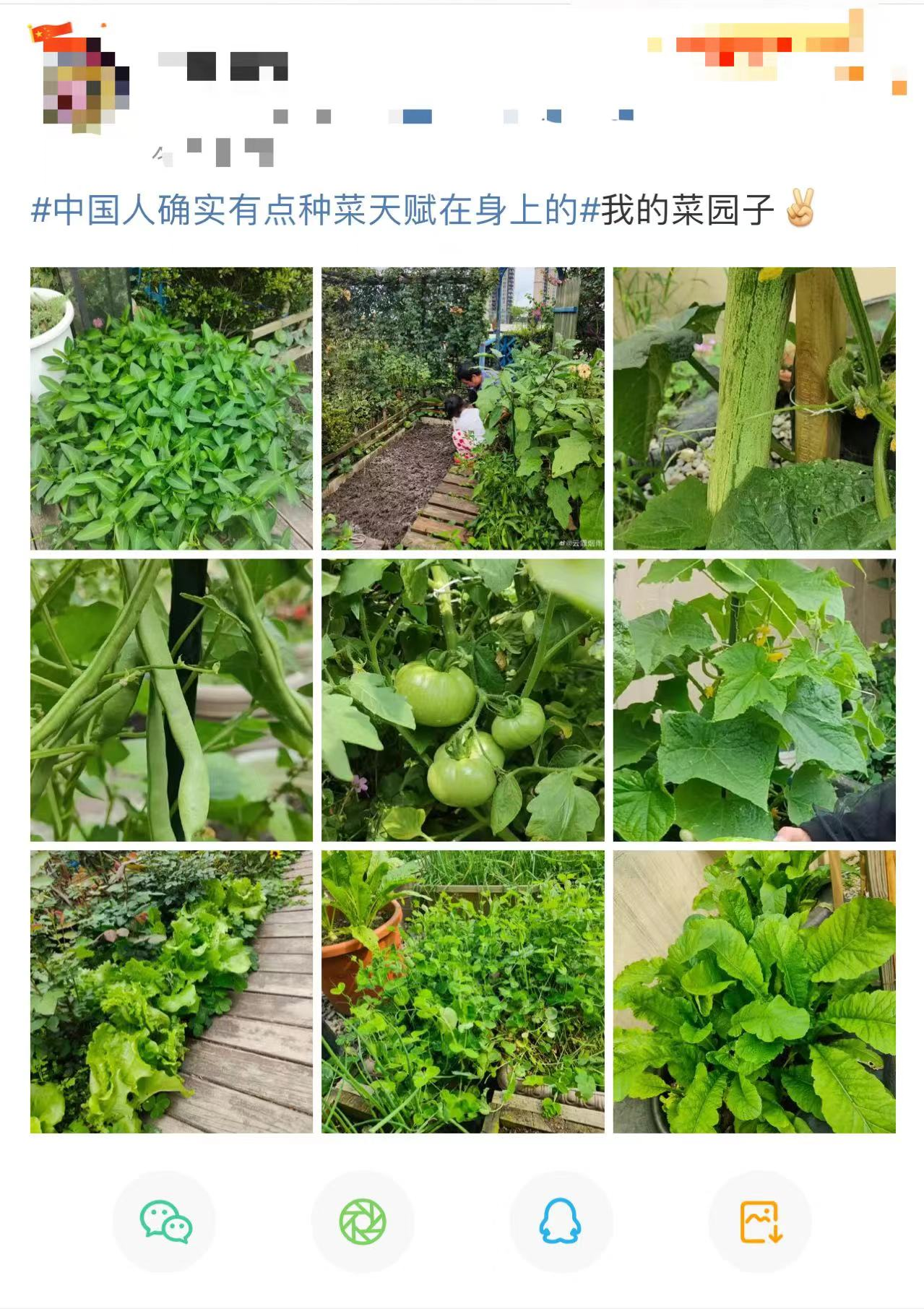
Task: Share to WeChat Moments via aperture icon
Action: 363,1222
